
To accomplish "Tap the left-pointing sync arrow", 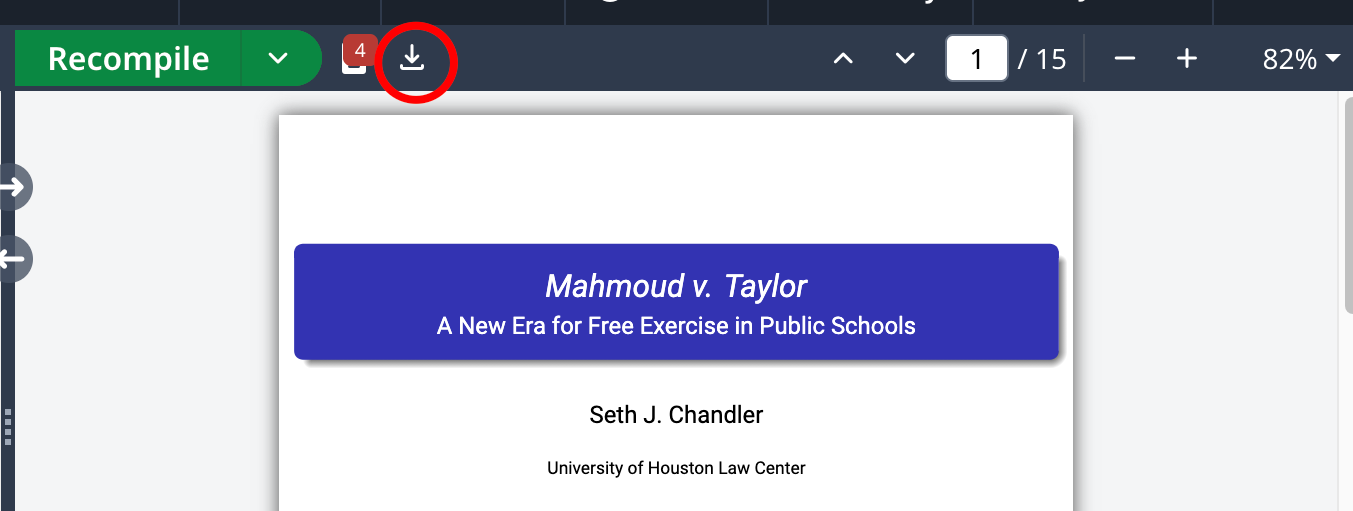I will 14,260.
